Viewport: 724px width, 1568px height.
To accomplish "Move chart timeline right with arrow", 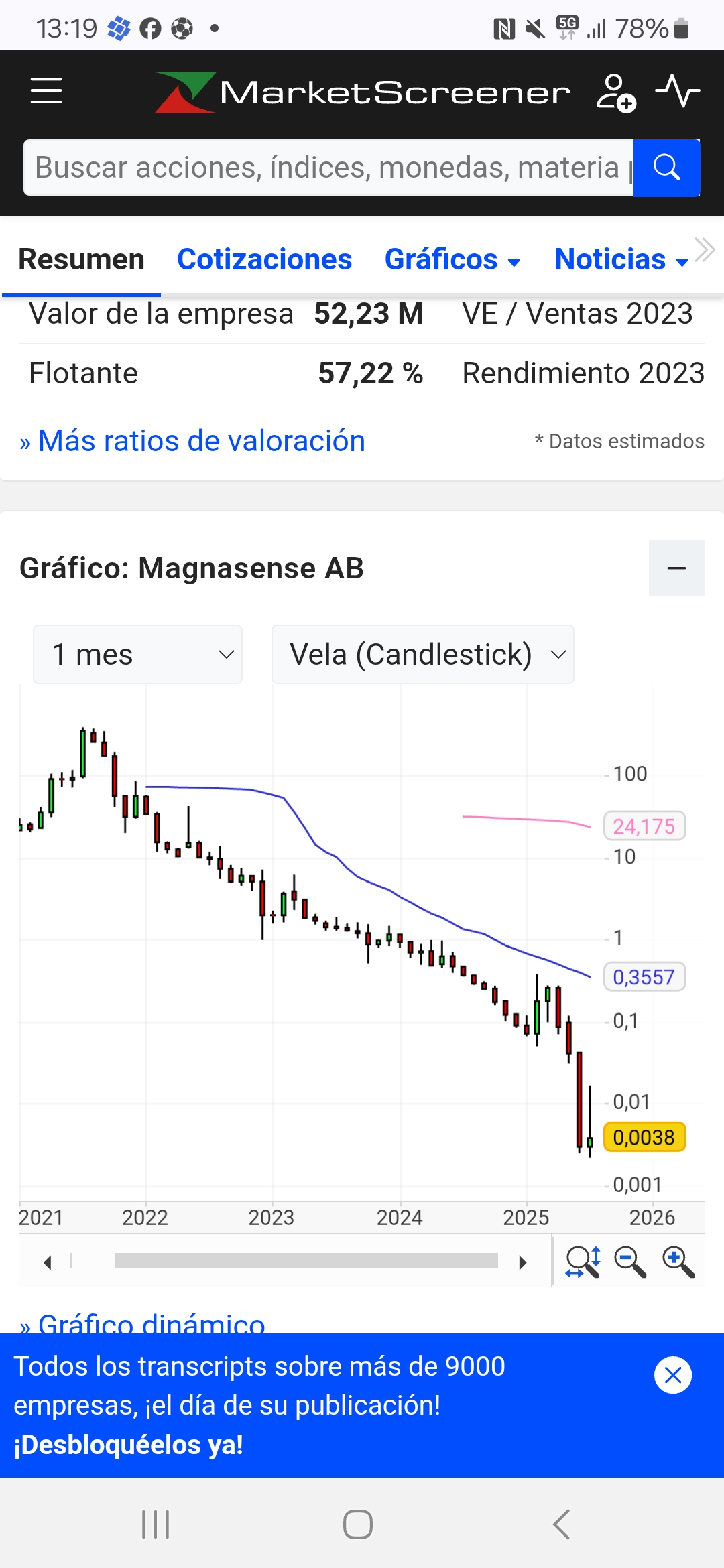I will (523, 1263).
